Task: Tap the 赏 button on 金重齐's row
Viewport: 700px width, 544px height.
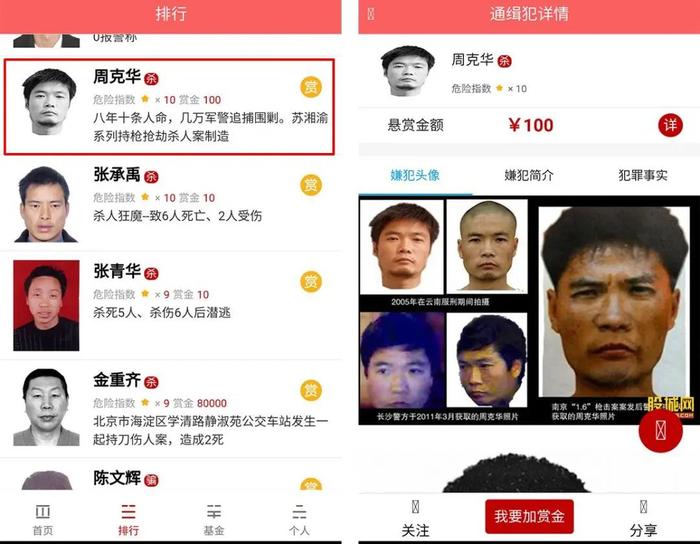Action: [311, 390]
